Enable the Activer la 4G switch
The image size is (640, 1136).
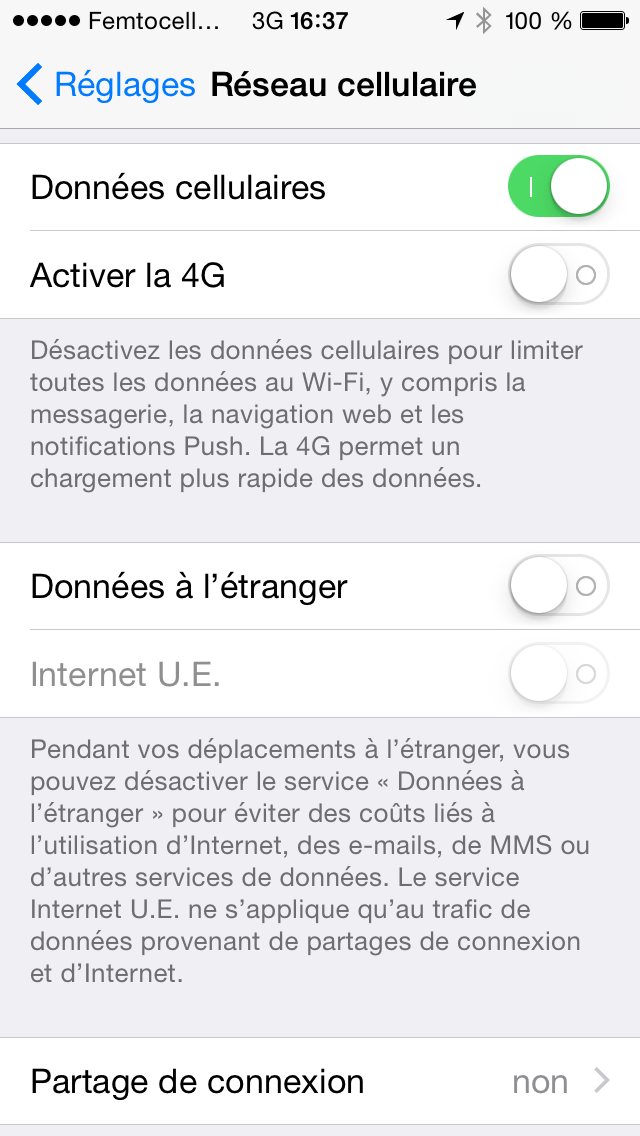coord(559,275)
